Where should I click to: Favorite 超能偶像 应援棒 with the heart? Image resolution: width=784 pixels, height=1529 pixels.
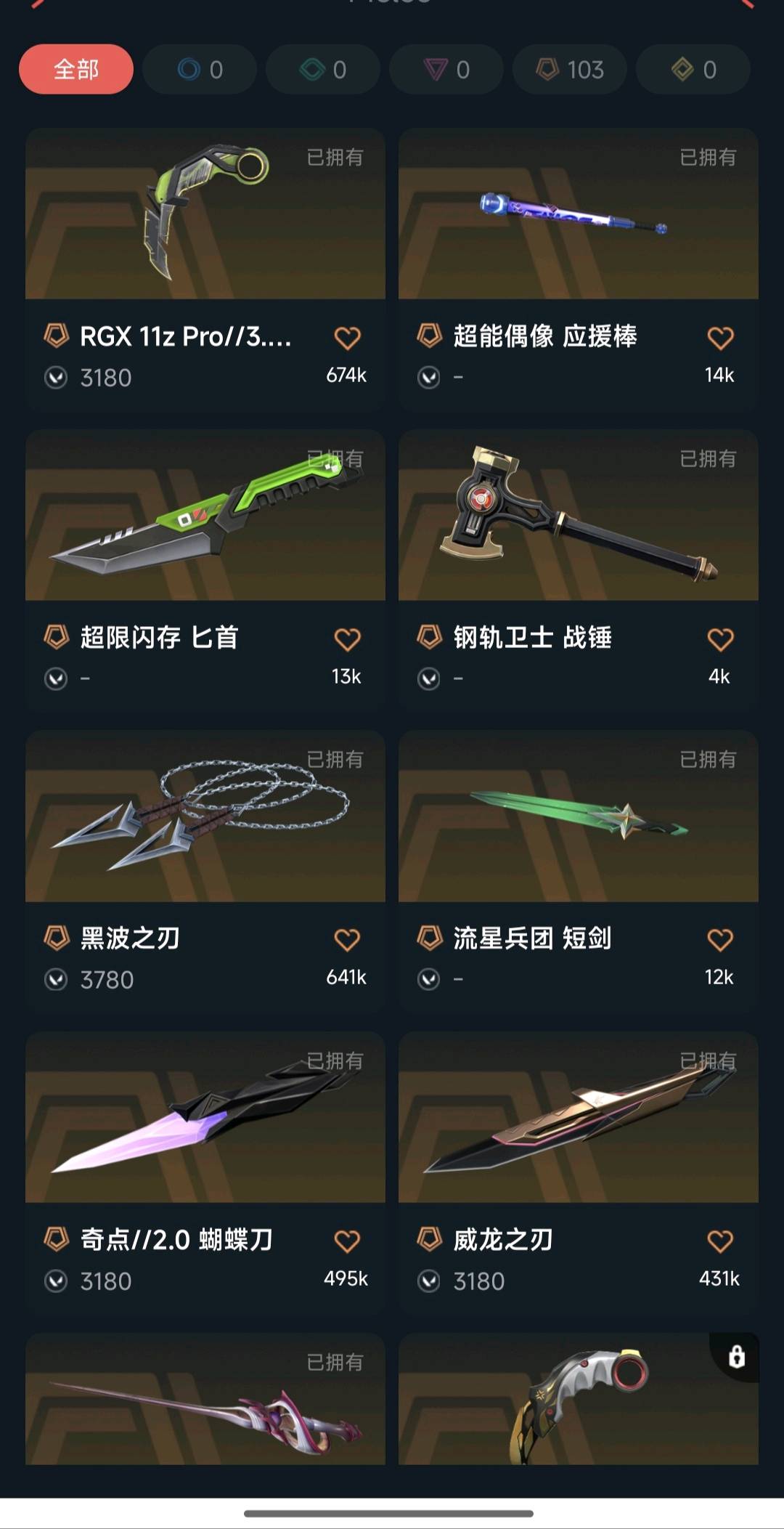click(x=720, y=338)
